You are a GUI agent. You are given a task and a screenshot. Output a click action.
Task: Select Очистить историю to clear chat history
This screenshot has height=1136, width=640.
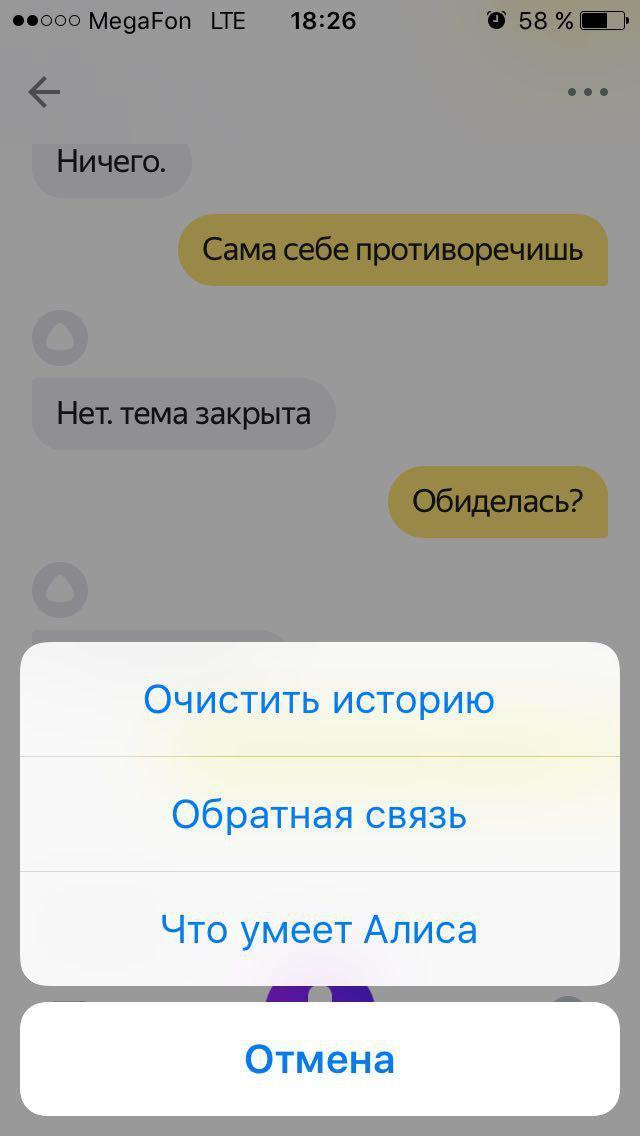(x=319, y=700)
